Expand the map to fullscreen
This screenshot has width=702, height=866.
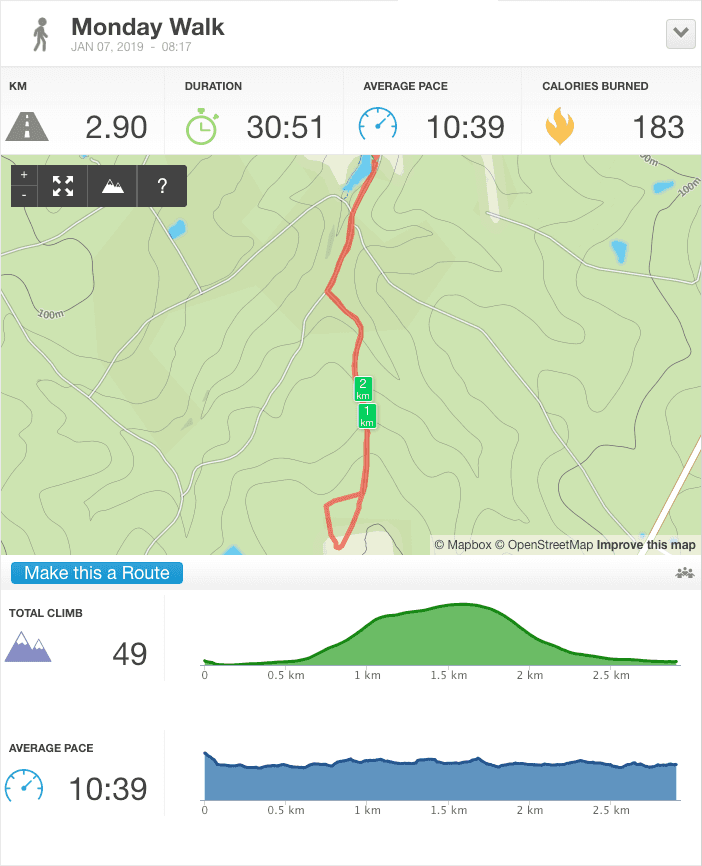[63, 186]
